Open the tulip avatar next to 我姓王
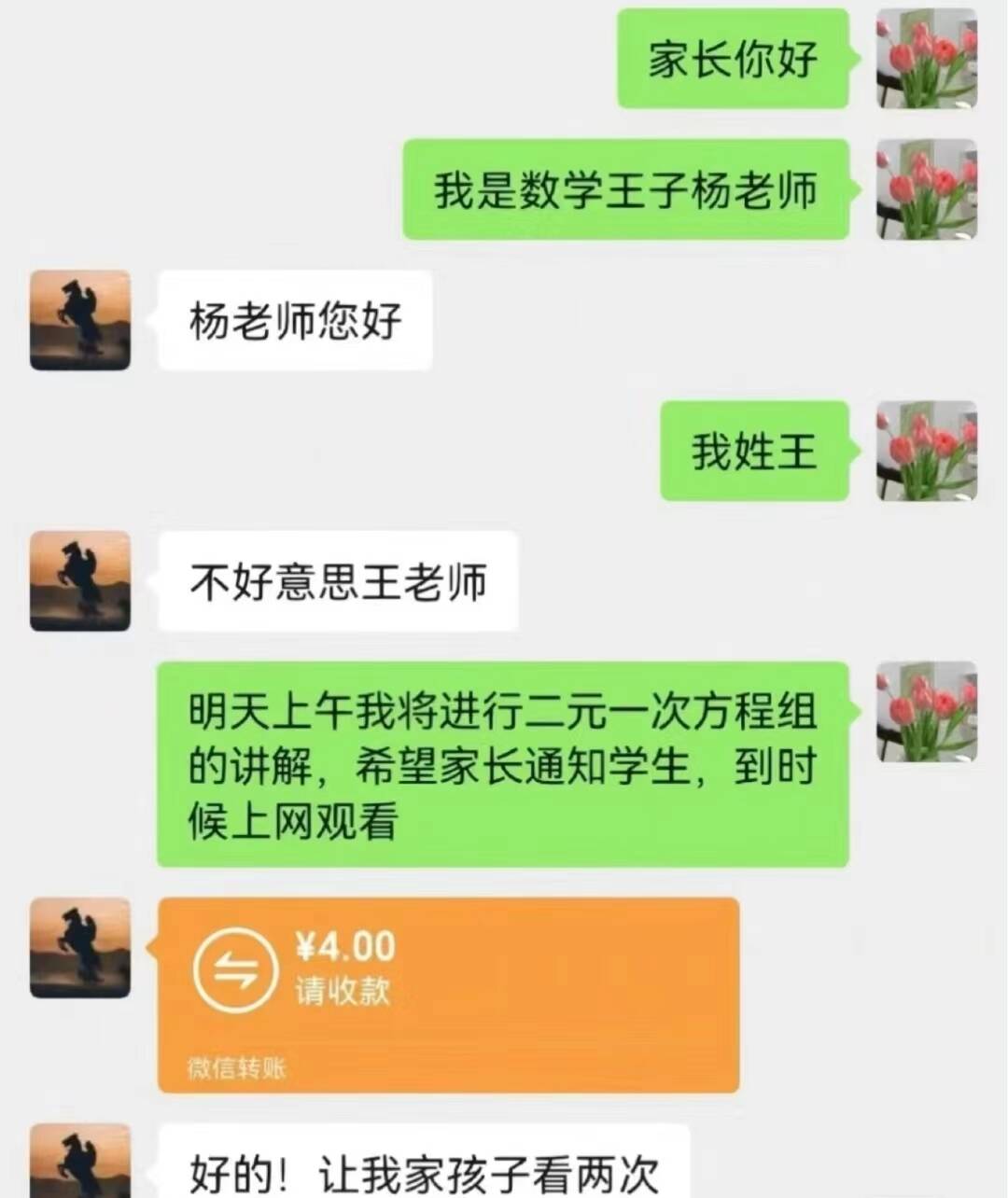 click(x=926, y=451)
